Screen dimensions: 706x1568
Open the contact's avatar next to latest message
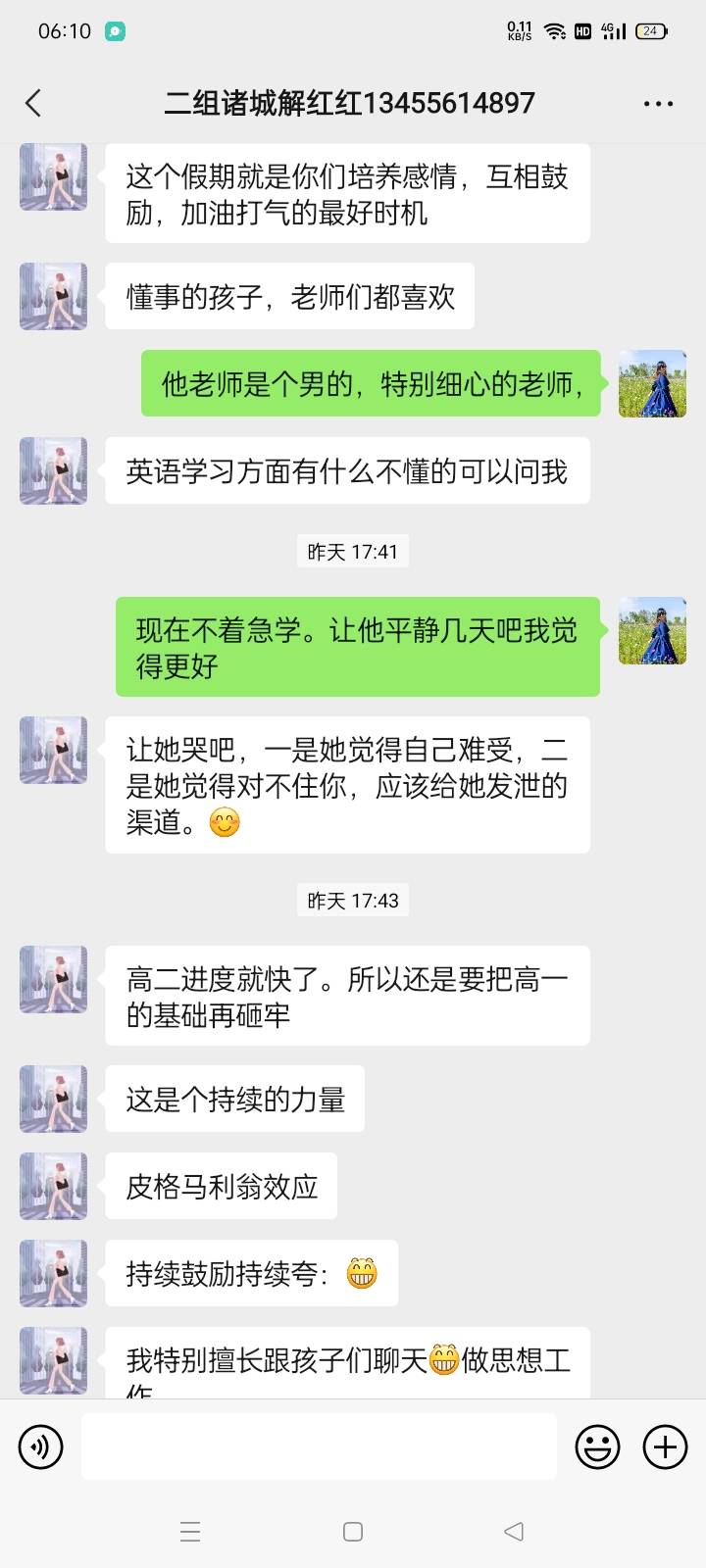click(x=52, y=1359)
